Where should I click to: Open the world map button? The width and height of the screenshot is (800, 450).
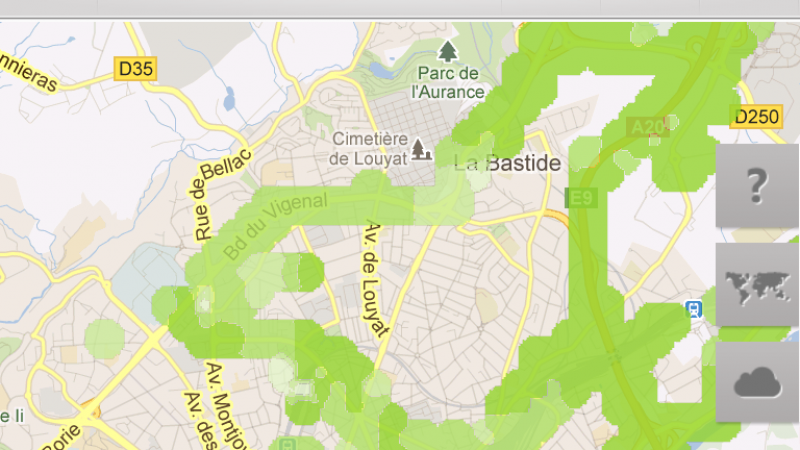pyautogui.click(x=758, y=285)
